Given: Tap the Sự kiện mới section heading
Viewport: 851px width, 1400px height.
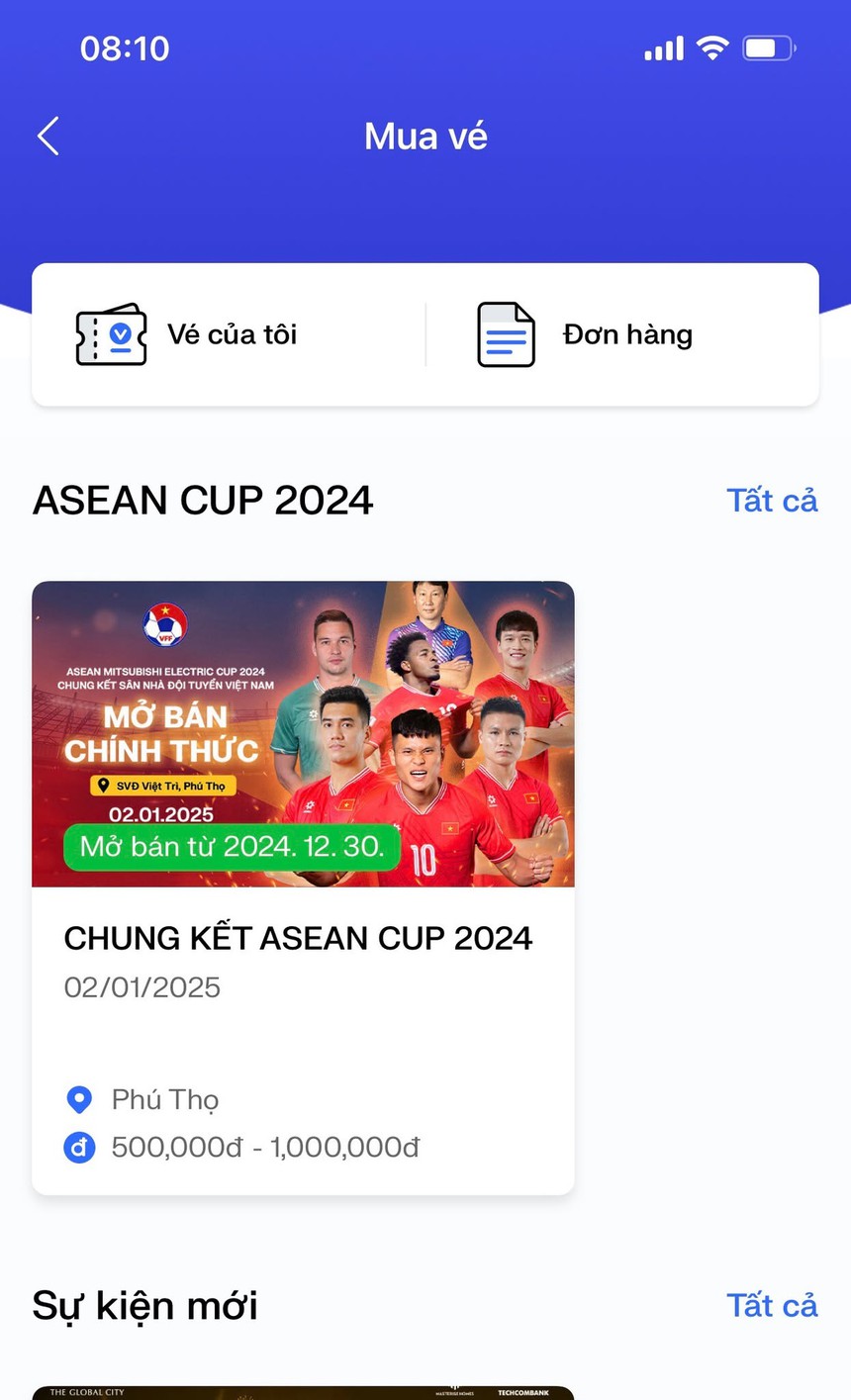Looking at the screenshot, I should click(x=144, y=1306).
